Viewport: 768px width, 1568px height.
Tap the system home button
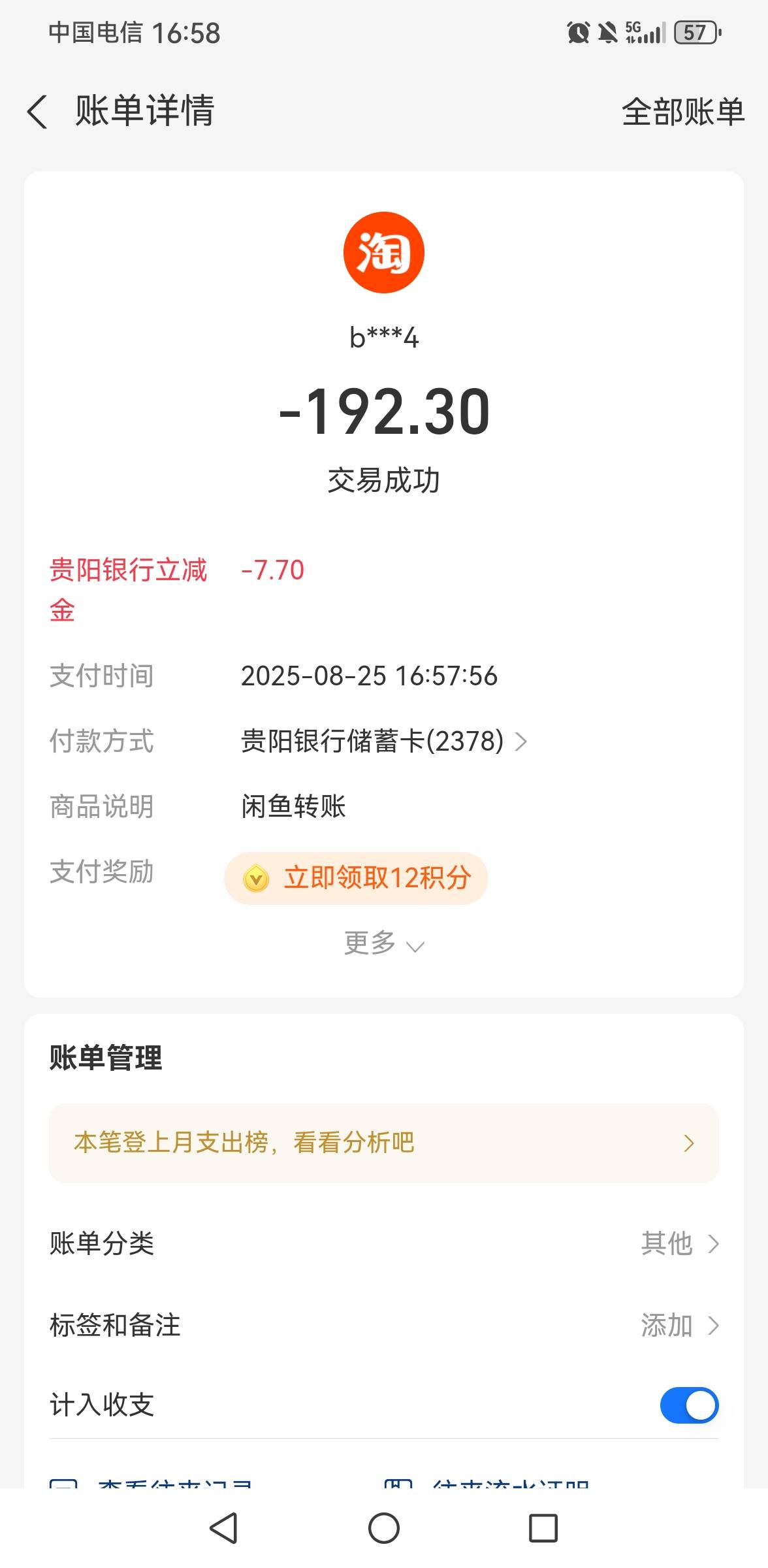click(x=384, y=1528)
